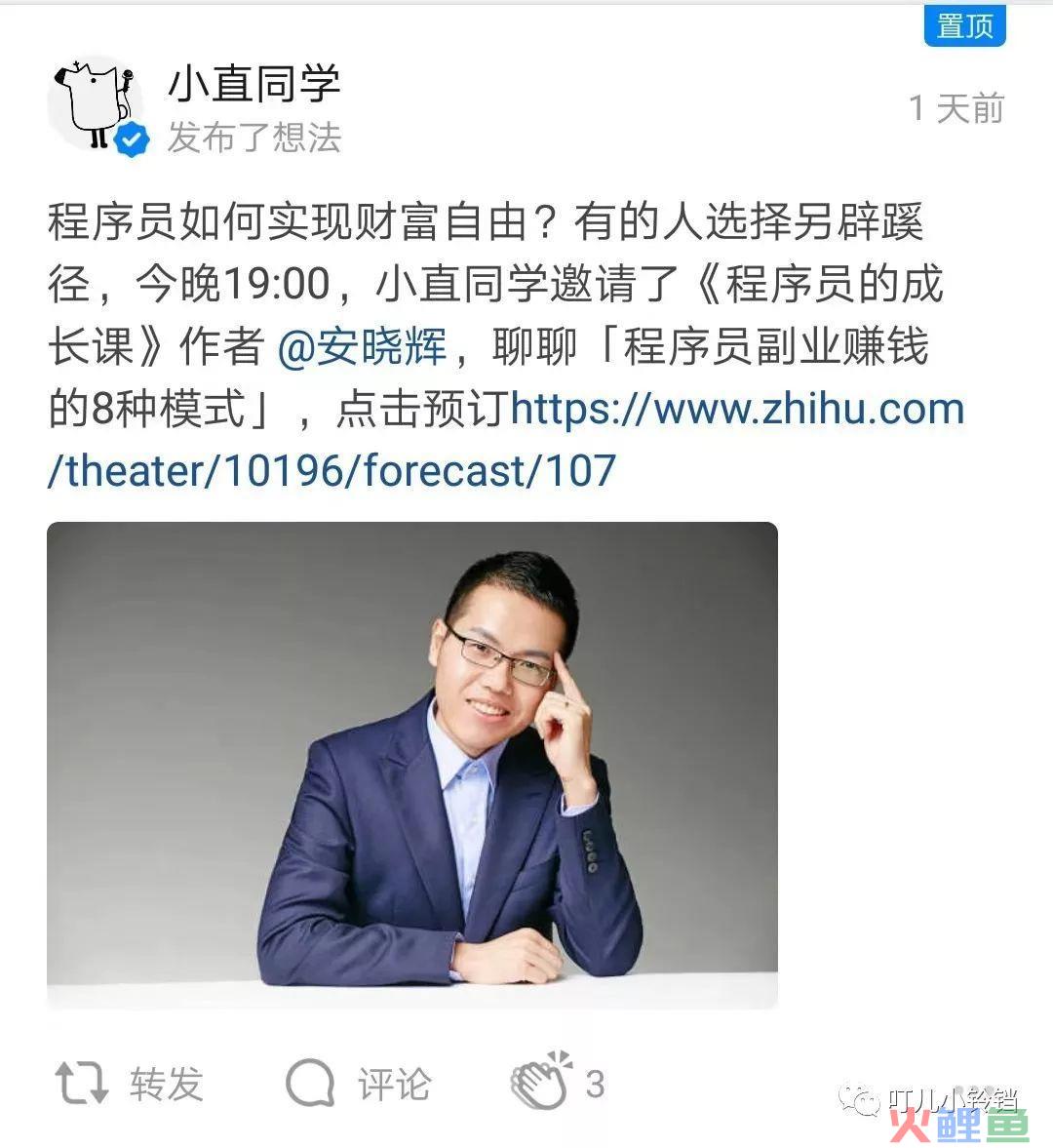The height and width of the screenshot is (1148, 1053).
Task: Open the 小直同学 username
Action: [253, 84]
